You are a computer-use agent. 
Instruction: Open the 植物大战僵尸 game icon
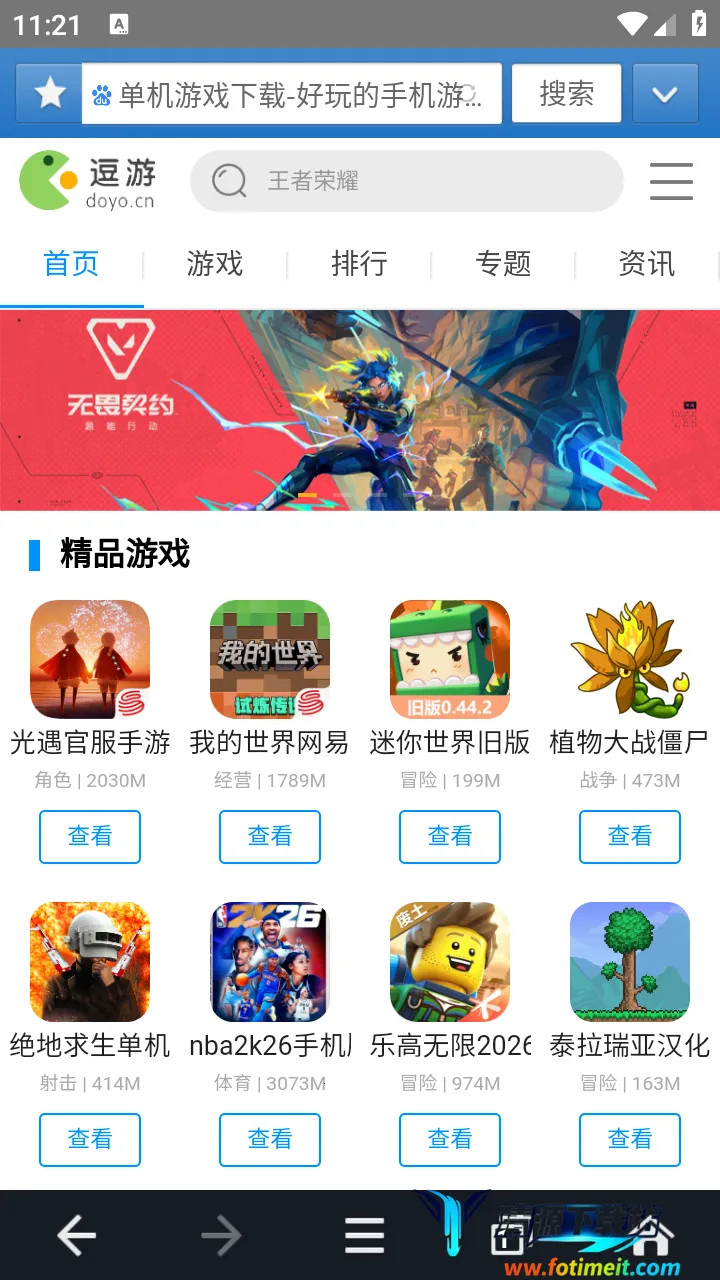[630, 659]
